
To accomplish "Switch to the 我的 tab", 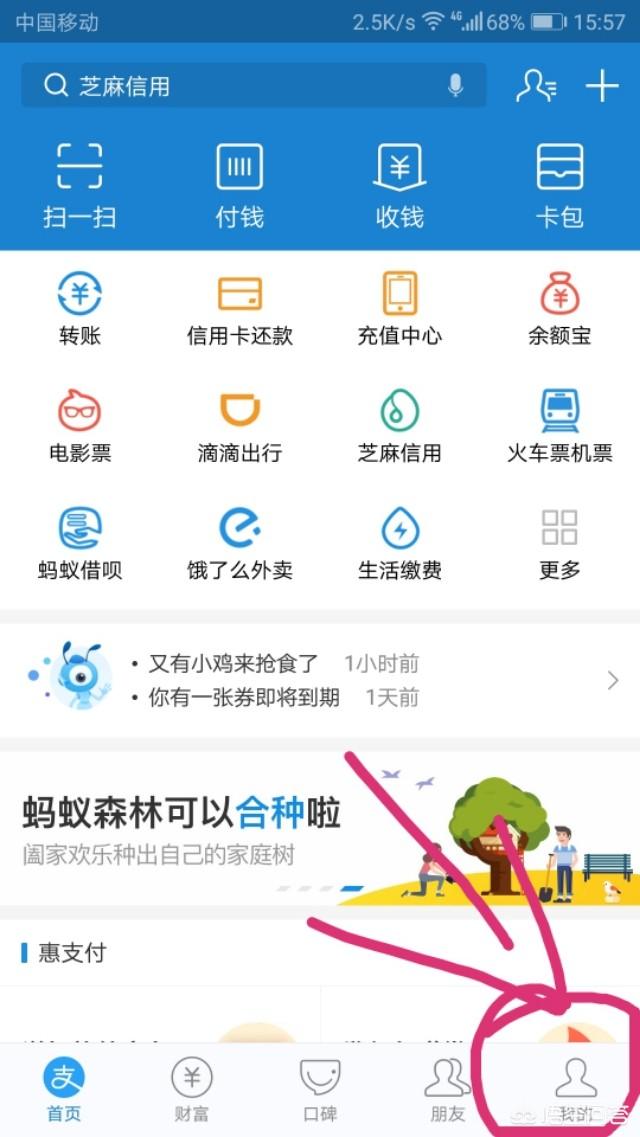I will point(575,1088).
